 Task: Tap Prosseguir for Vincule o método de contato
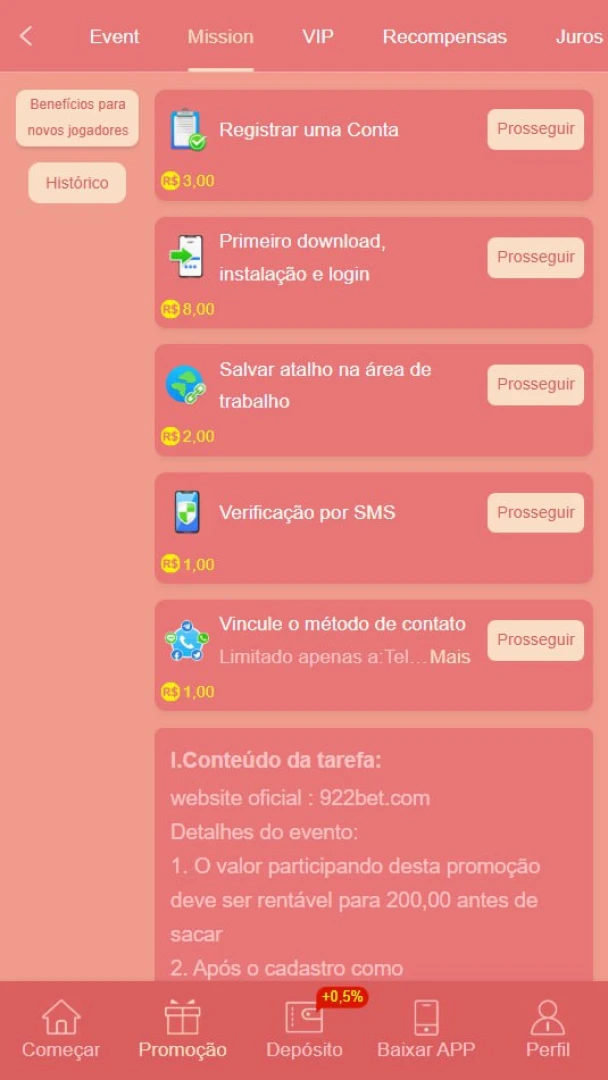click(x=536, y=640)
